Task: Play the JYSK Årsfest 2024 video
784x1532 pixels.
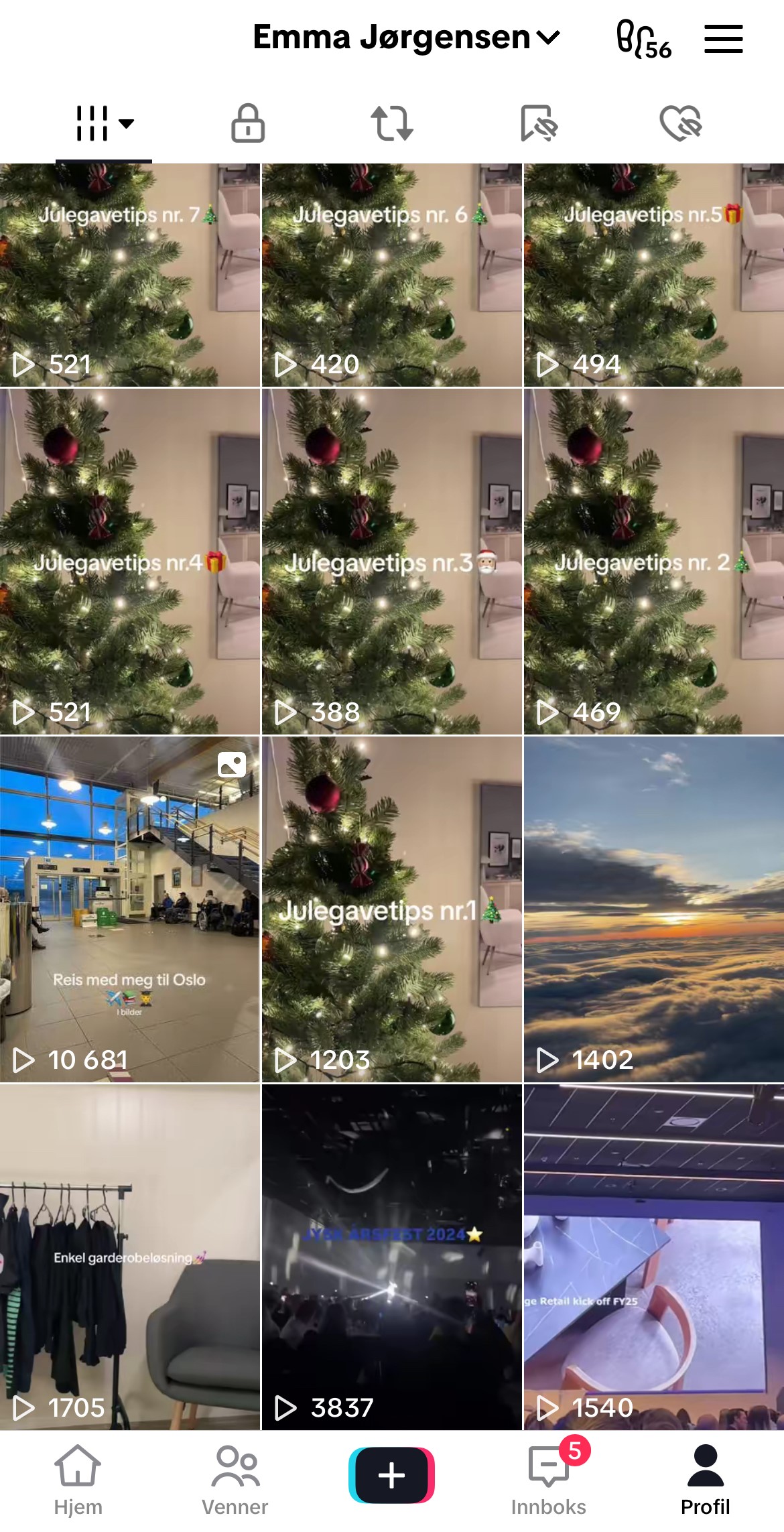Action: tap(391, 1257)
